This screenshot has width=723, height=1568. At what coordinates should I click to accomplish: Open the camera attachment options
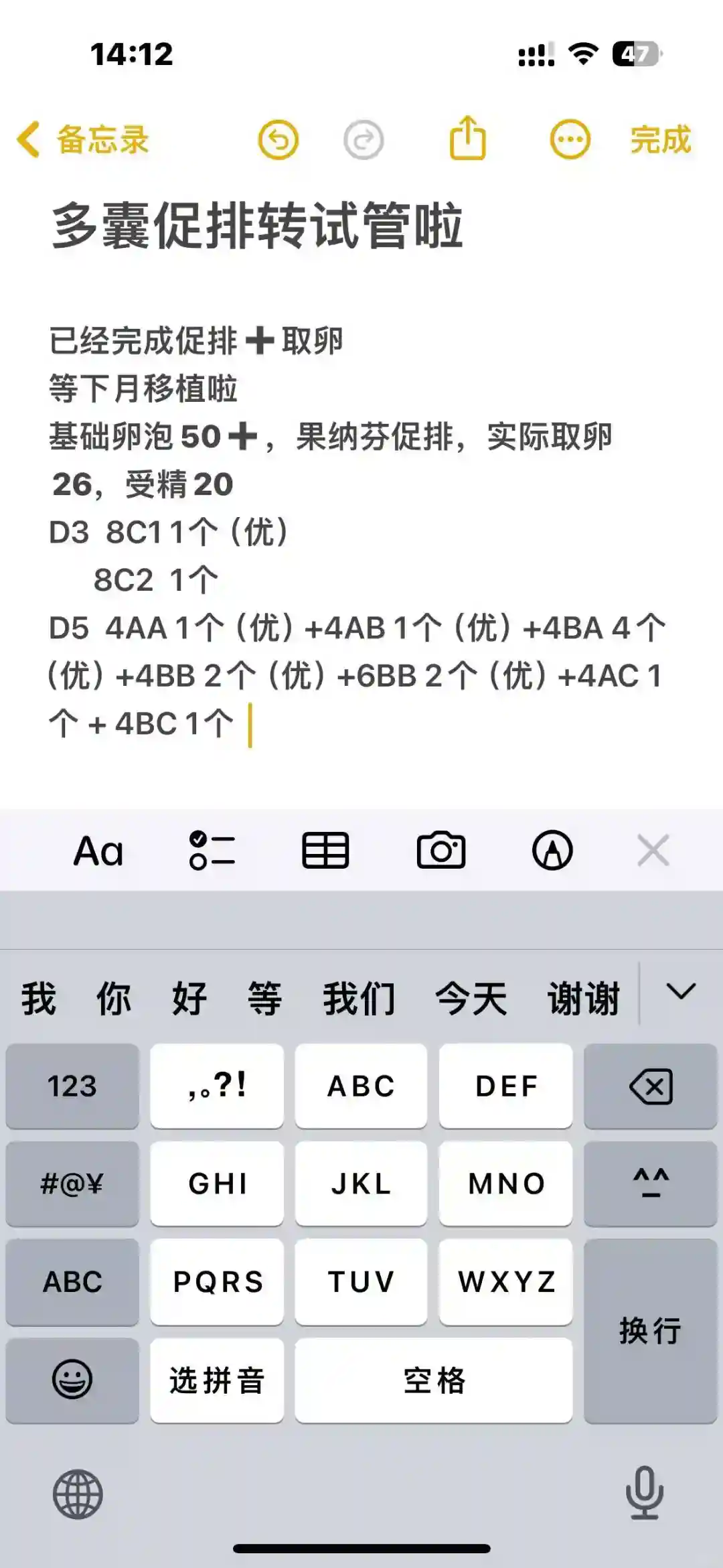[x=440, y=851]
